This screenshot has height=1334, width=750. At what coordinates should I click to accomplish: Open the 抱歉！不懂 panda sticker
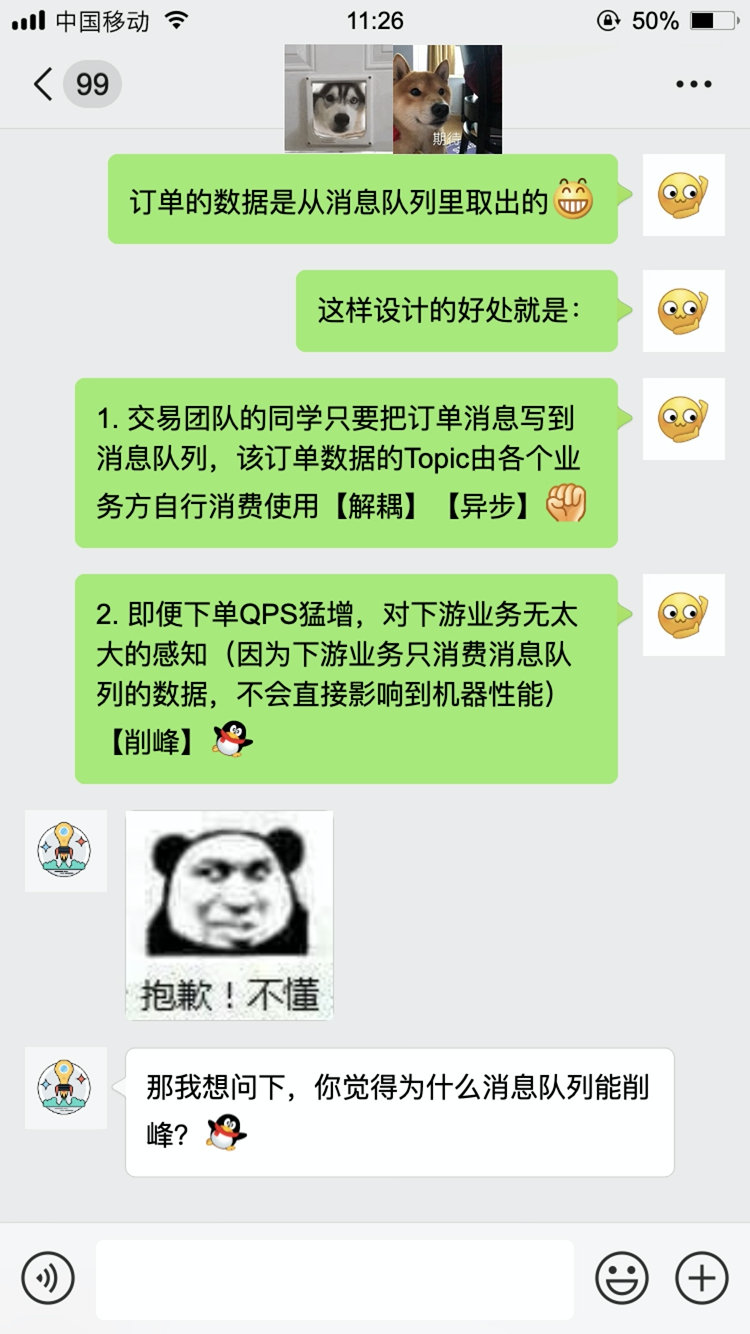pos(230,915)
